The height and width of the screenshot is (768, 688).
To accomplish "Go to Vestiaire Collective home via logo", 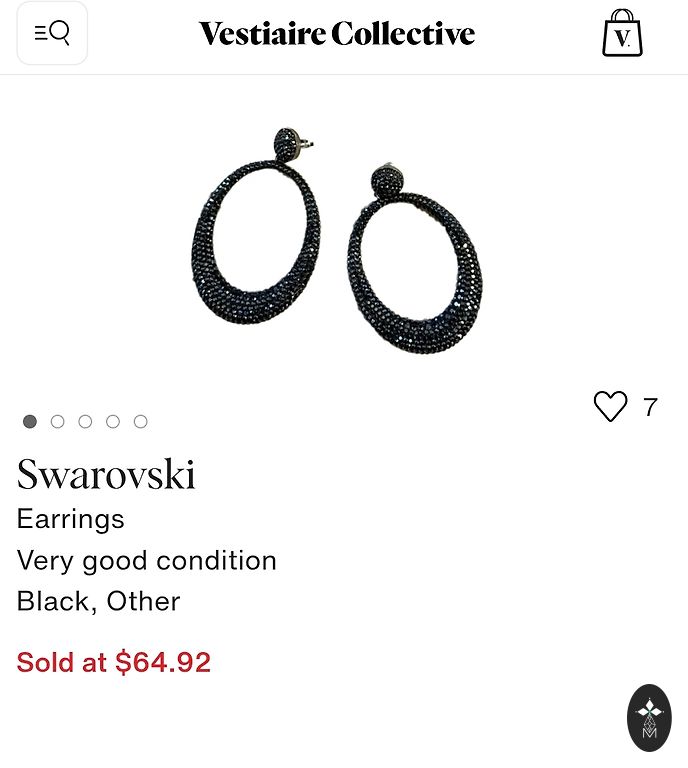I will click(x=337, y=34).
